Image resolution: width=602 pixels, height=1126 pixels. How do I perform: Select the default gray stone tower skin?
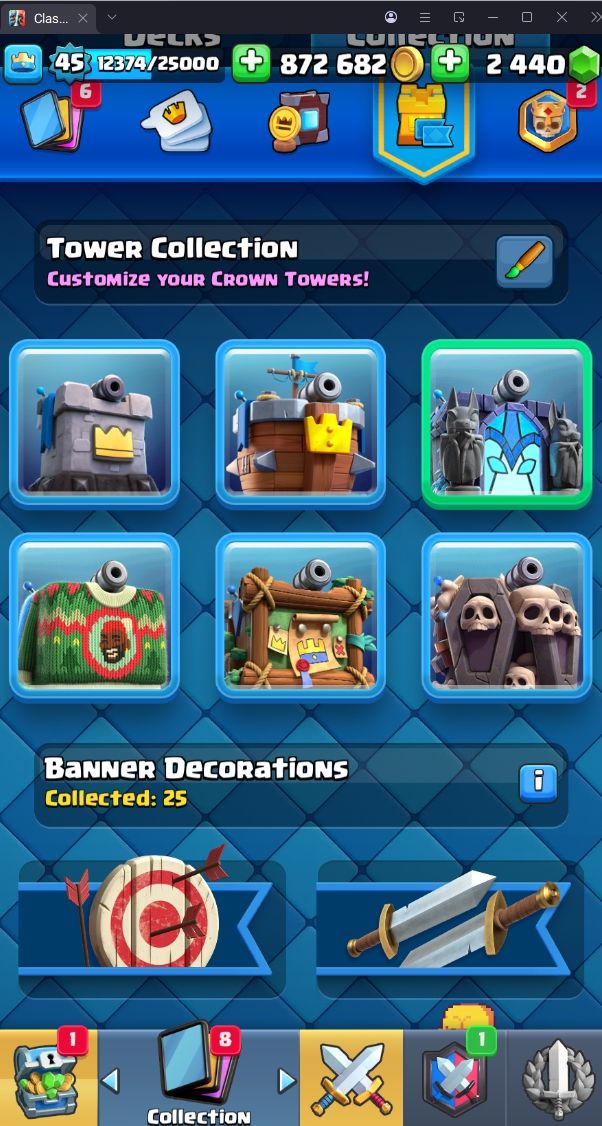click(x=95, y=423)
